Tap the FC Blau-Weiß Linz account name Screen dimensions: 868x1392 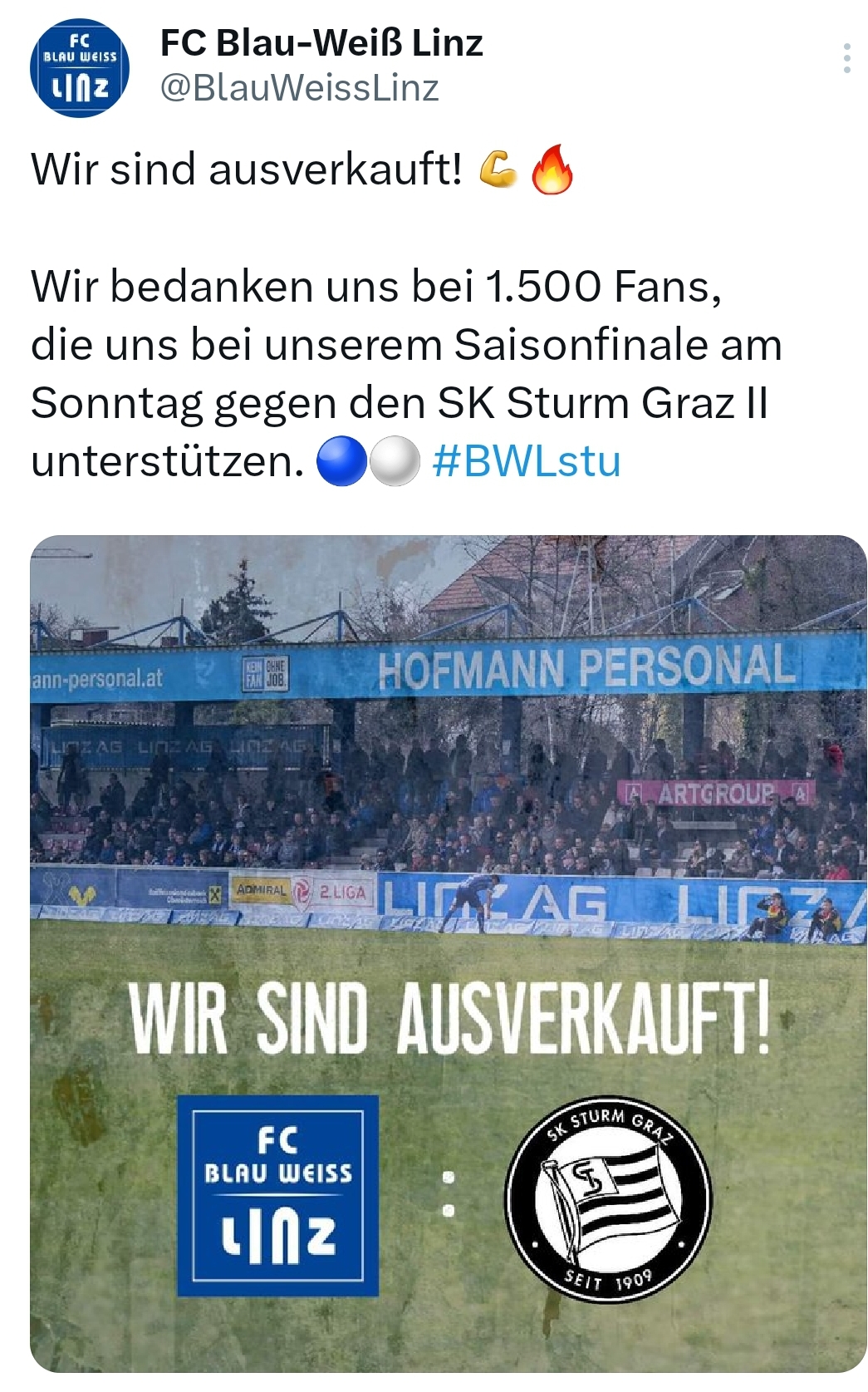click(x=321, y=43)
